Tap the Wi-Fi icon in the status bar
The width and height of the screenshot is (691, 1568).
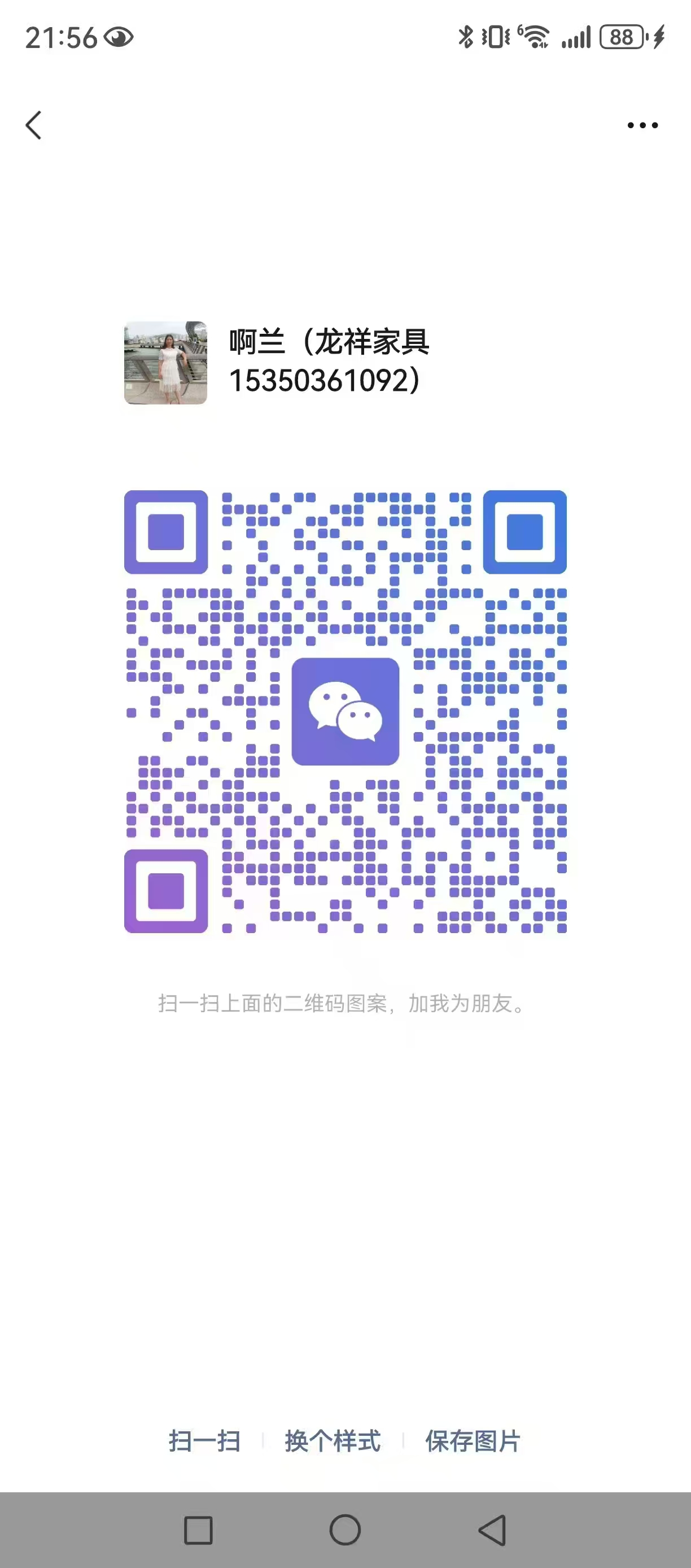click(x=533, y=38)
